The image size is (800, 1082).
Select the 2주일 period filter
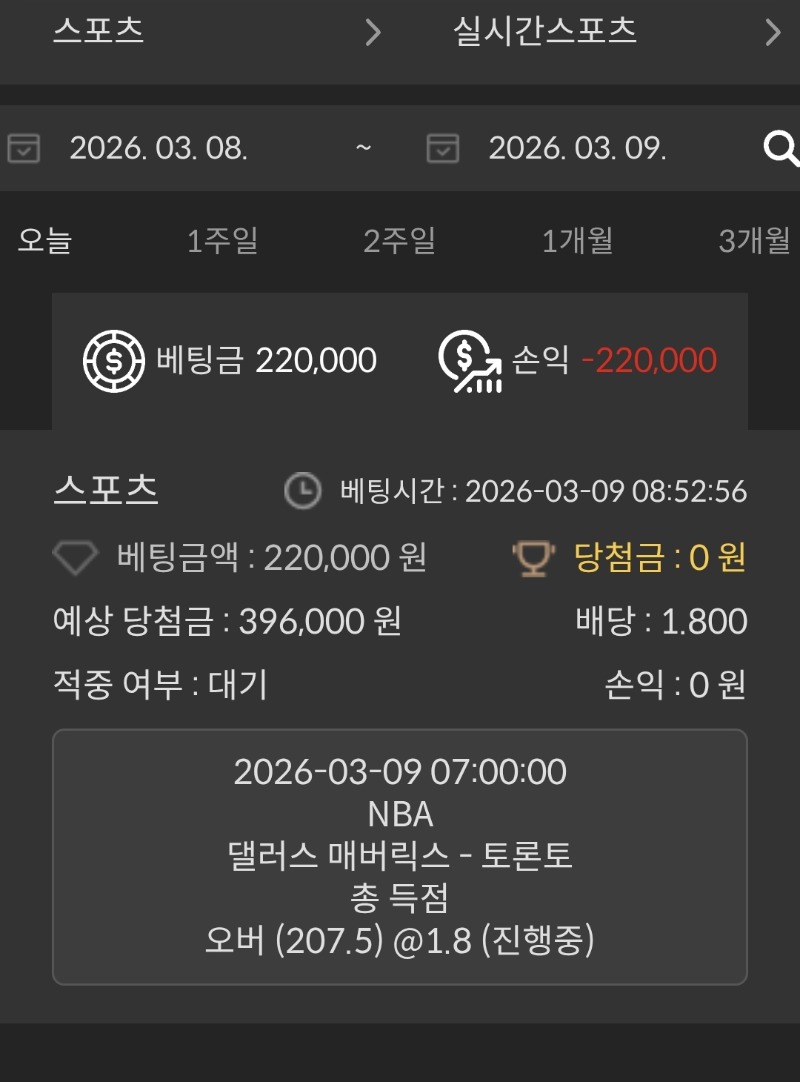(x=399, y=241)
